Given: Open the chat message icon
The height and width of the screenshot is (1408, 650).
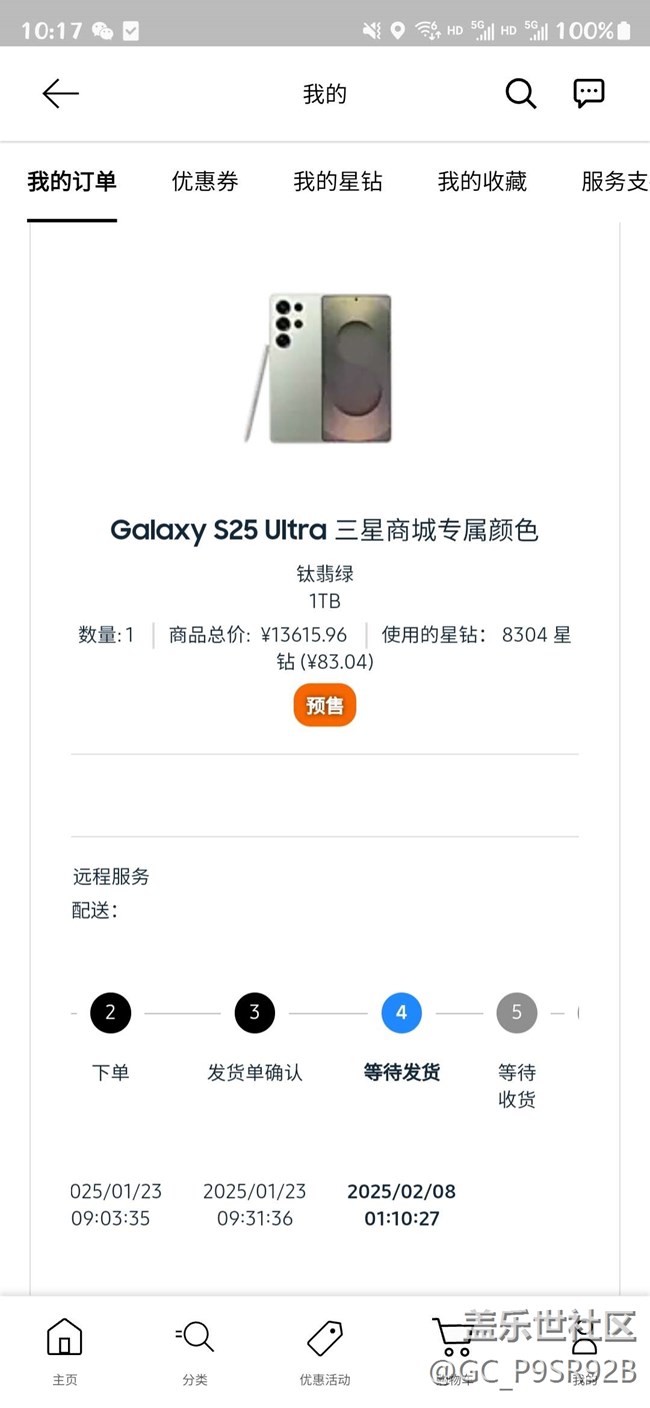Looking at the screenshot, I should coord(588,94).
